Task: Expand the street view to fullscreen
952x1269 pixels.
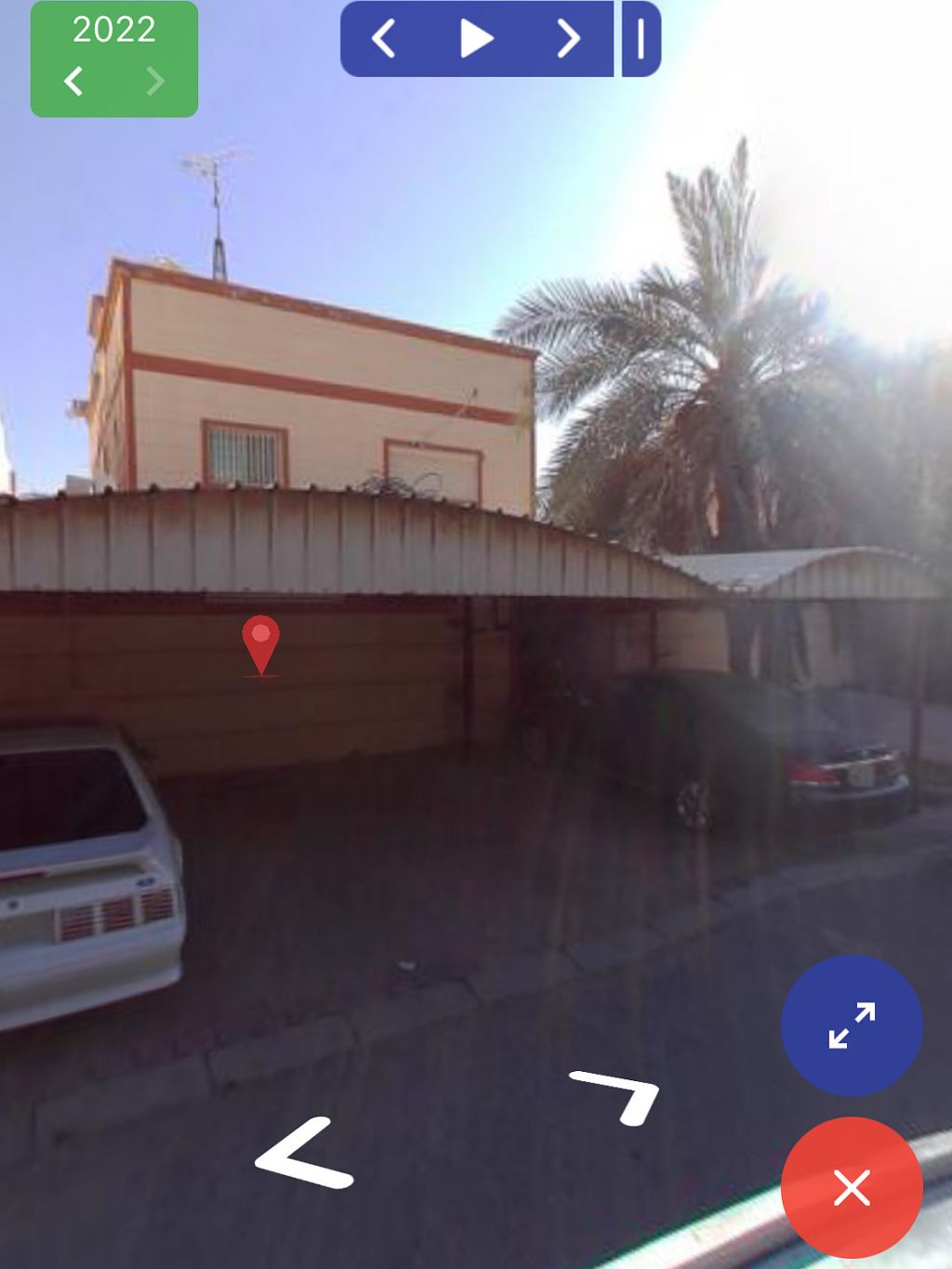Action: pos(852,1024)
